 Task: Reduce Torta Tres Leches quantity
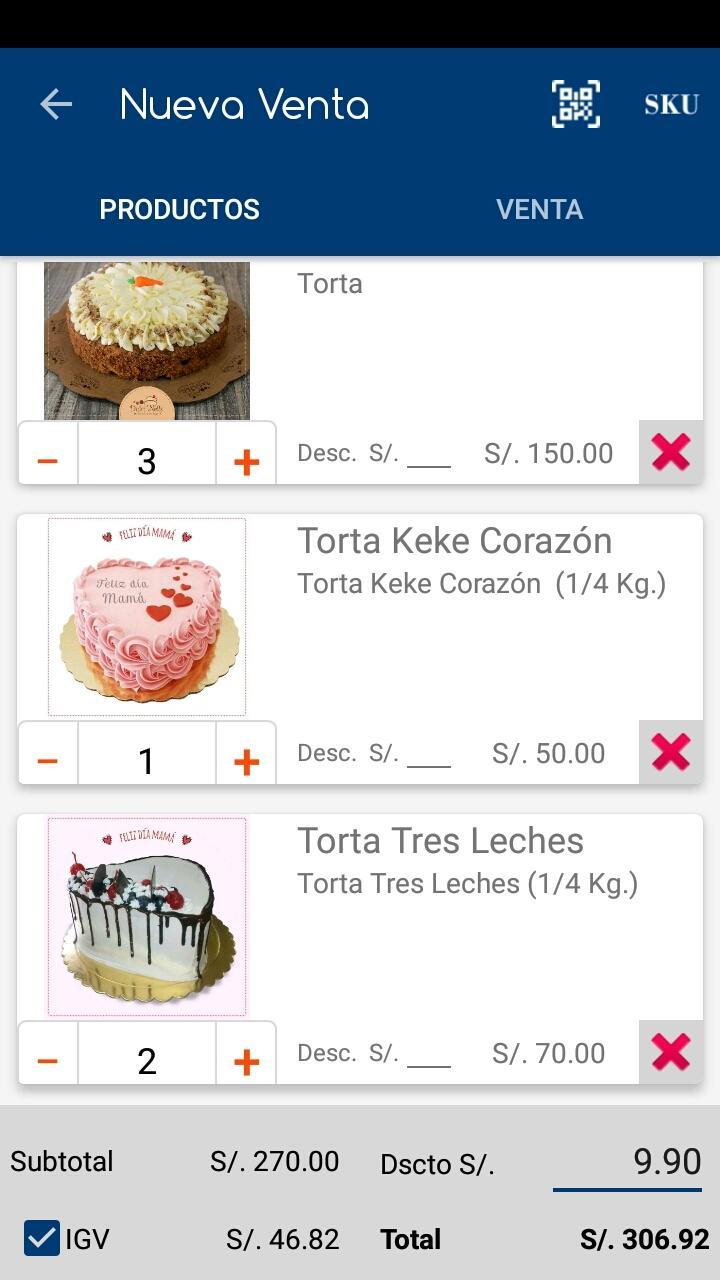(x=48, y=1061)
